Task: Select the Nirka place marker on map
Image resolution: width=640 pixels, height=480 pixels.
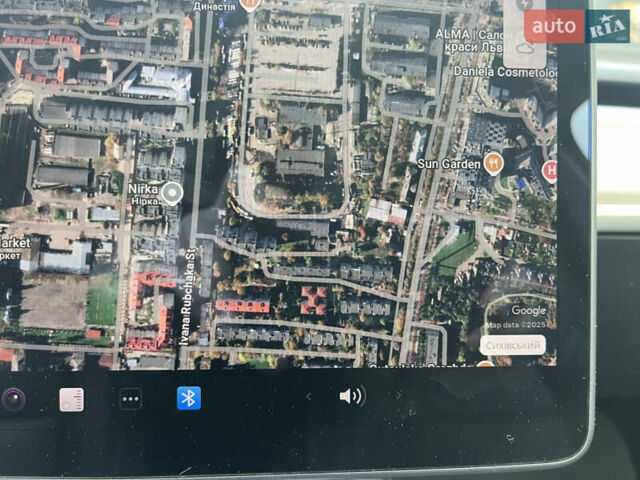Action: click(173, 192)
